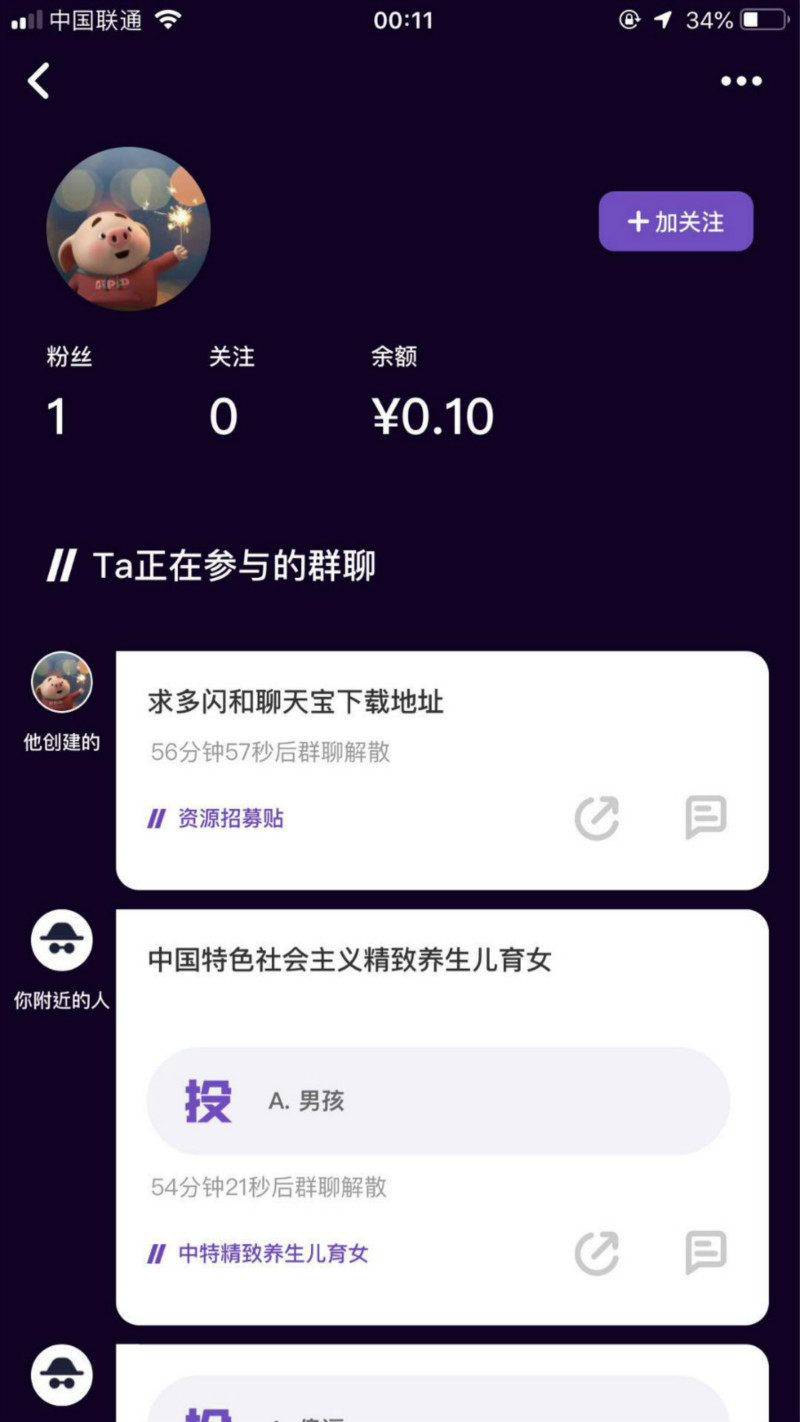
Task: Open comments for 中特精致养生儿育女 card
Action: (x=705, y=1252)
